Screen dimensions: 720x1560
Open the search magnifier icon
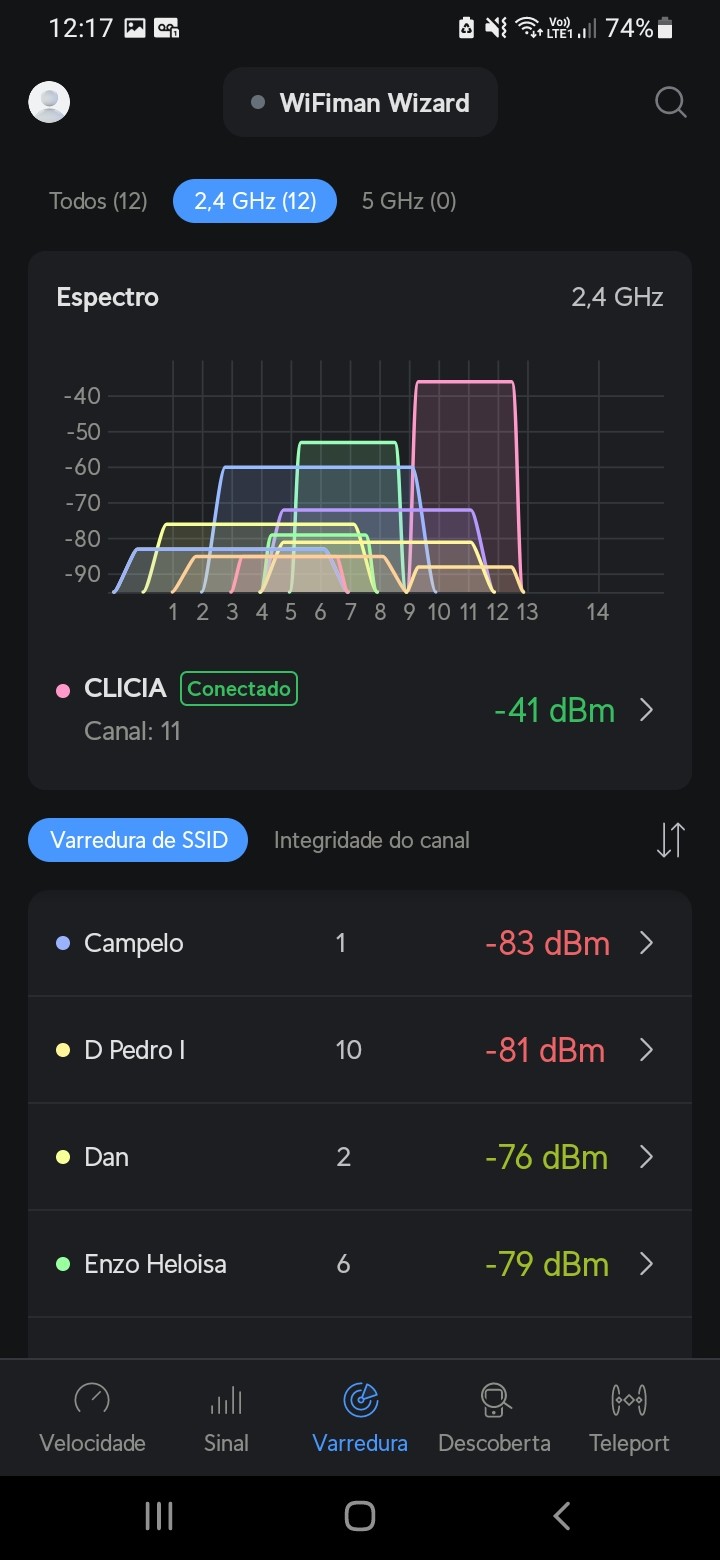coord(670,102)
